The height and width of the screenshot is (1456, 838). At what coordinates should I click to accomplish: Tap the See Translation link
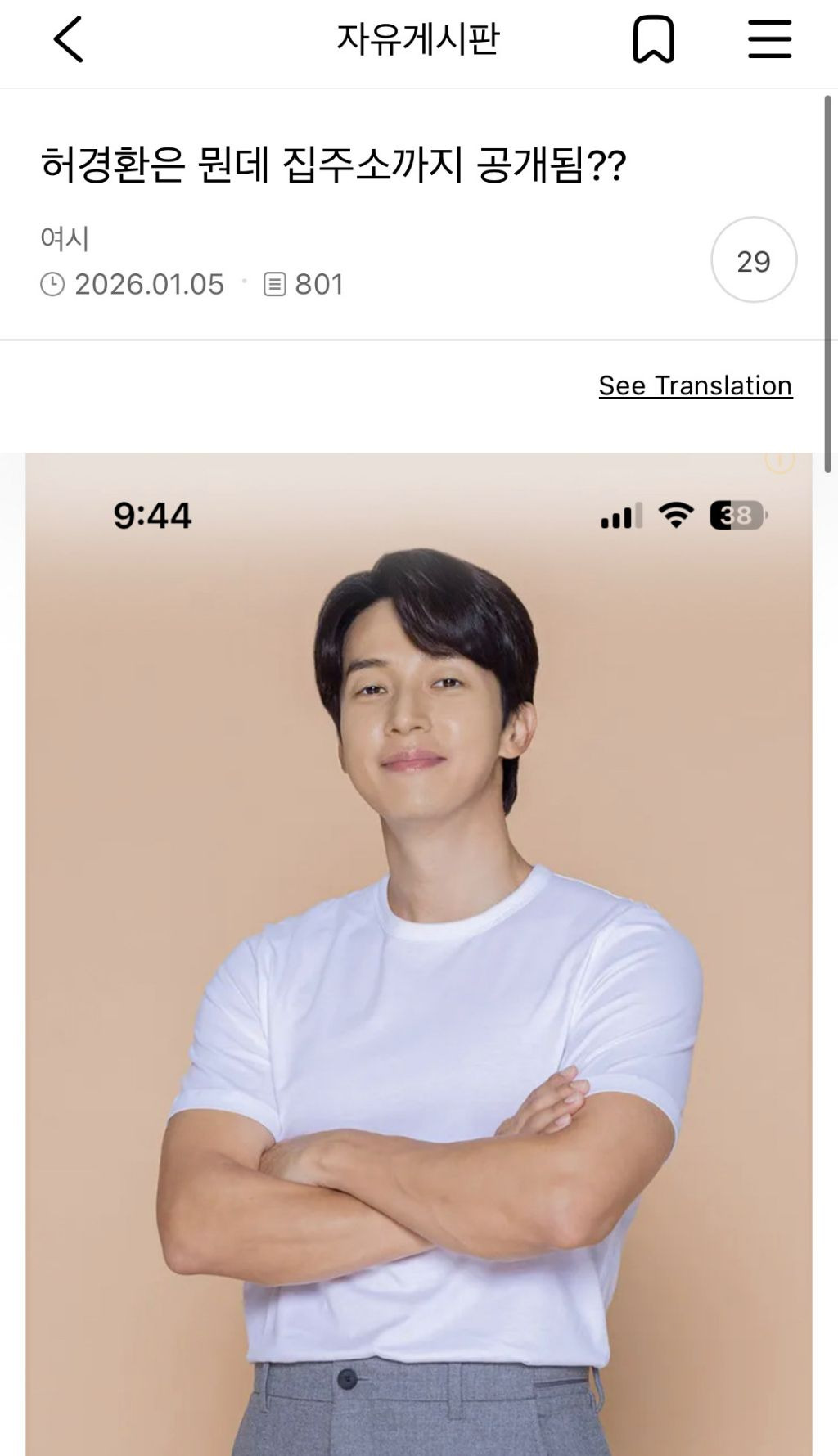pos(695,385)
